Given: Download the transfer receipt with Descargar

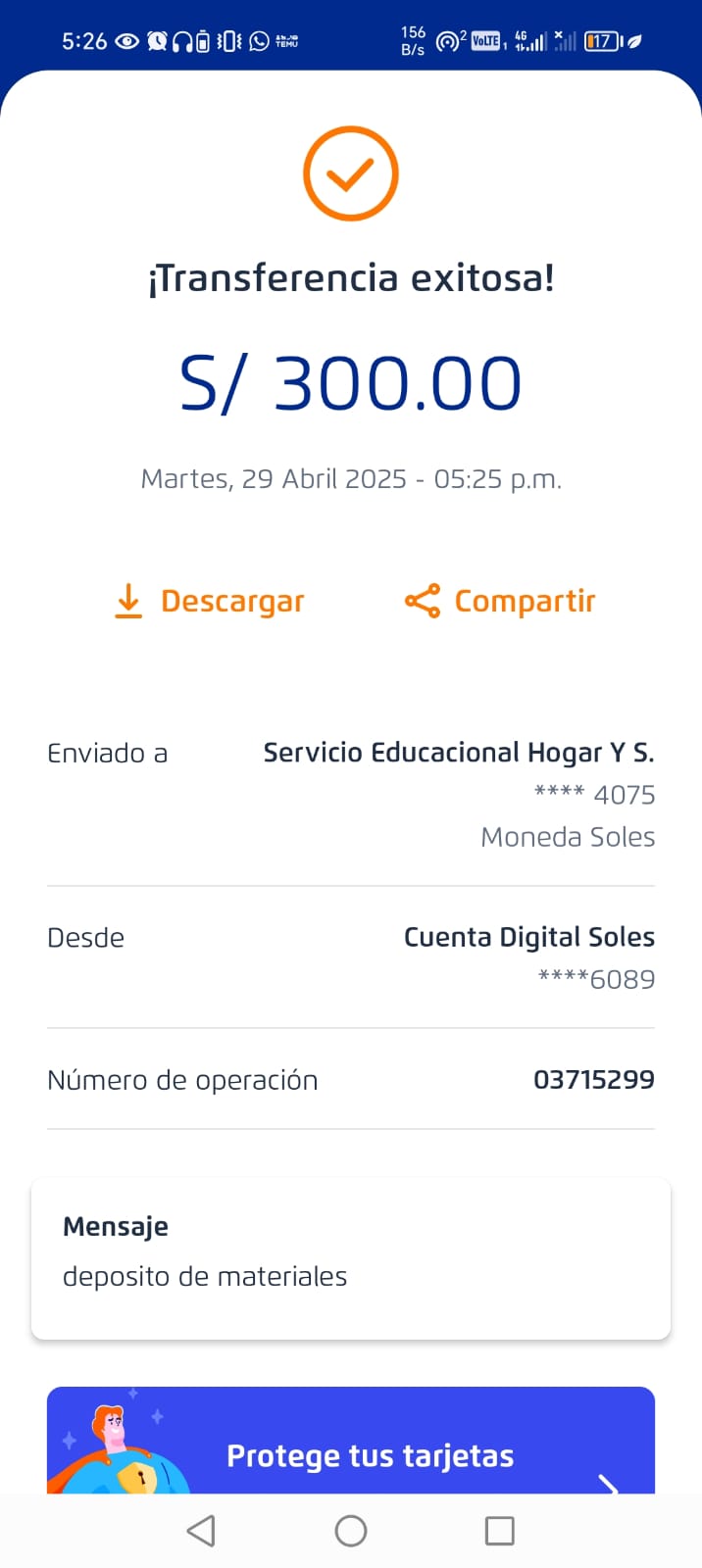Looking at the screenshot, I should tap(210, 601).
